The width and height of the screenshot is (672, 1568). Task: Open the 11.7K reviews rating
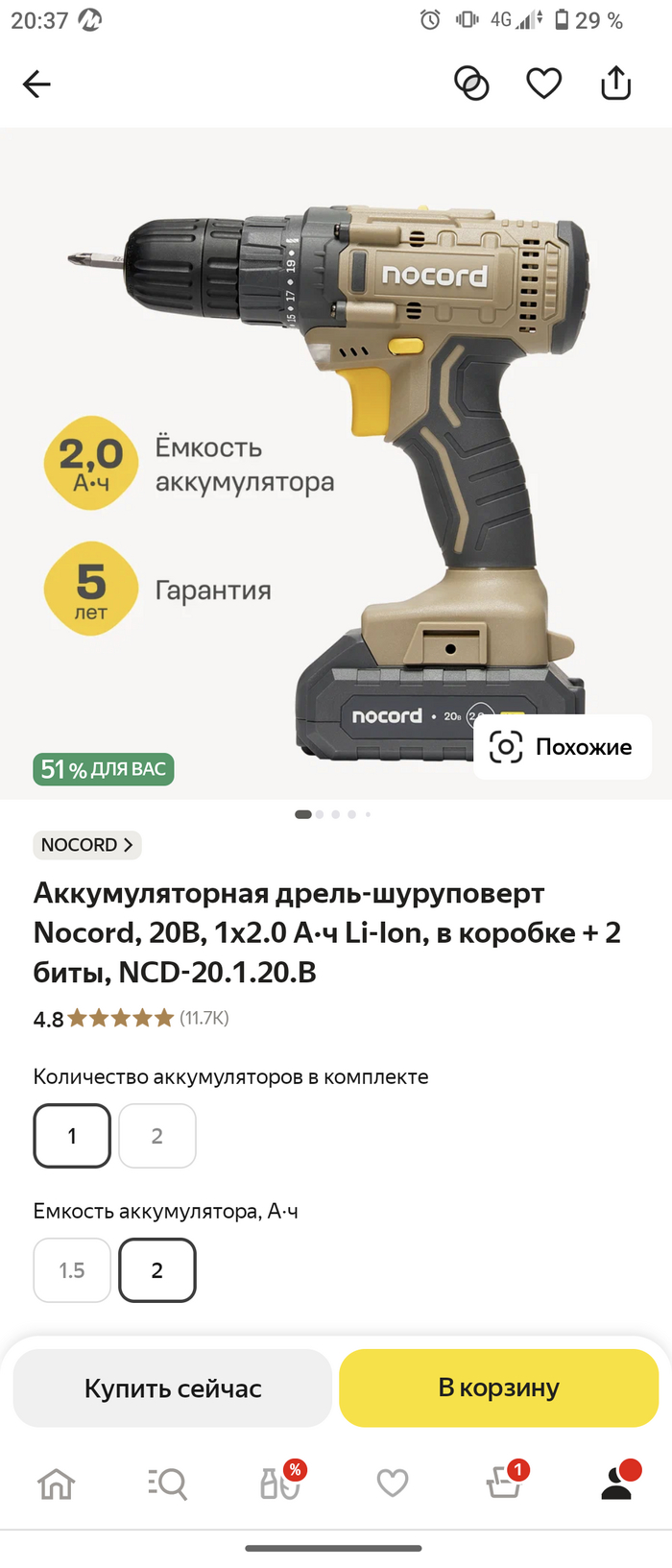[132, 1019]
